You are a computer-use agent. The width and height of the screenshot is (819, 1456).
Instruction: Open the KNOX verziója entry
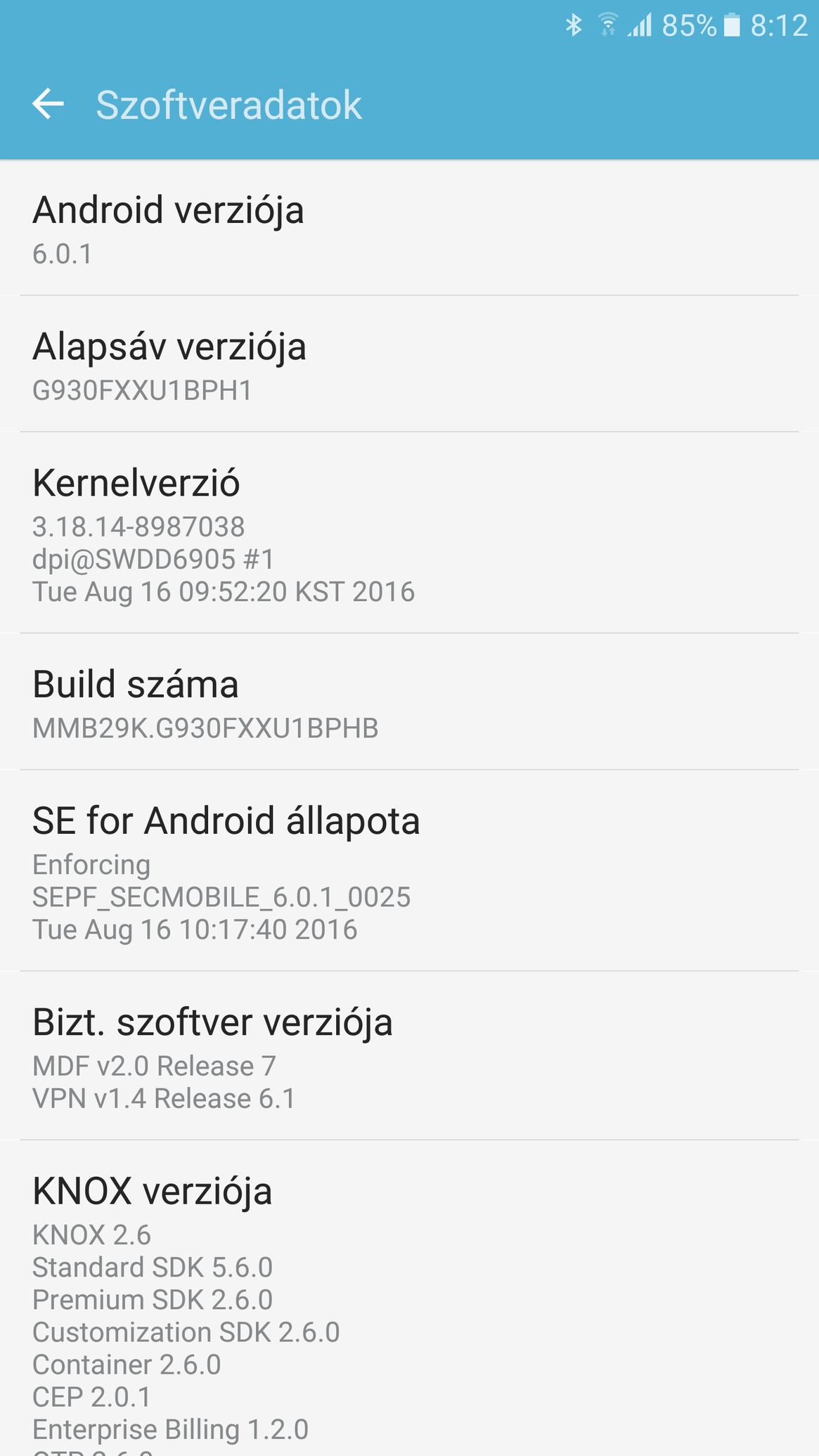pyautogui.click(x=409, y=1299)
